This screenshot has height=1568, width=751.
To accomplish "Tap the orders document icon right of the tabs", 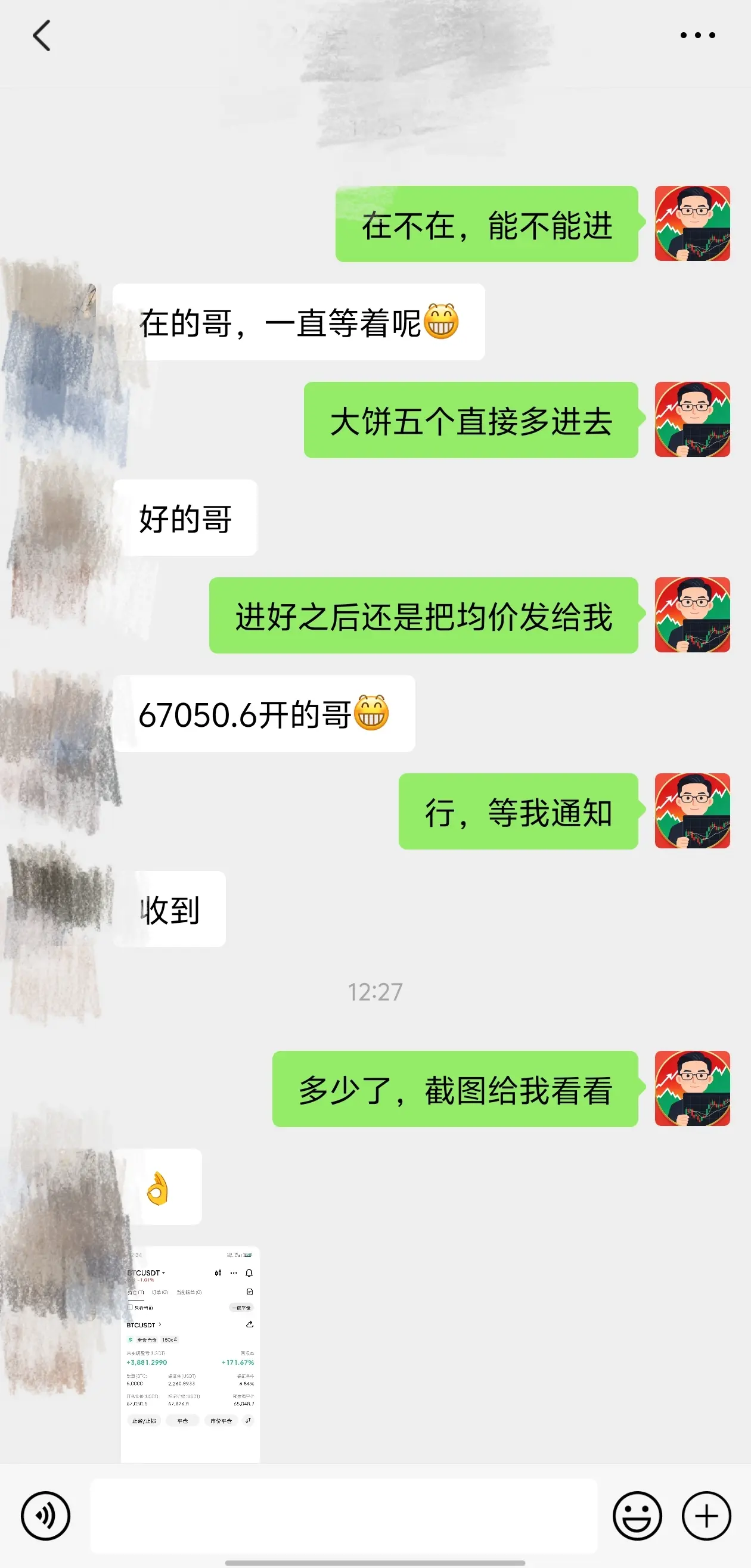I will (x=250, y=1292).
